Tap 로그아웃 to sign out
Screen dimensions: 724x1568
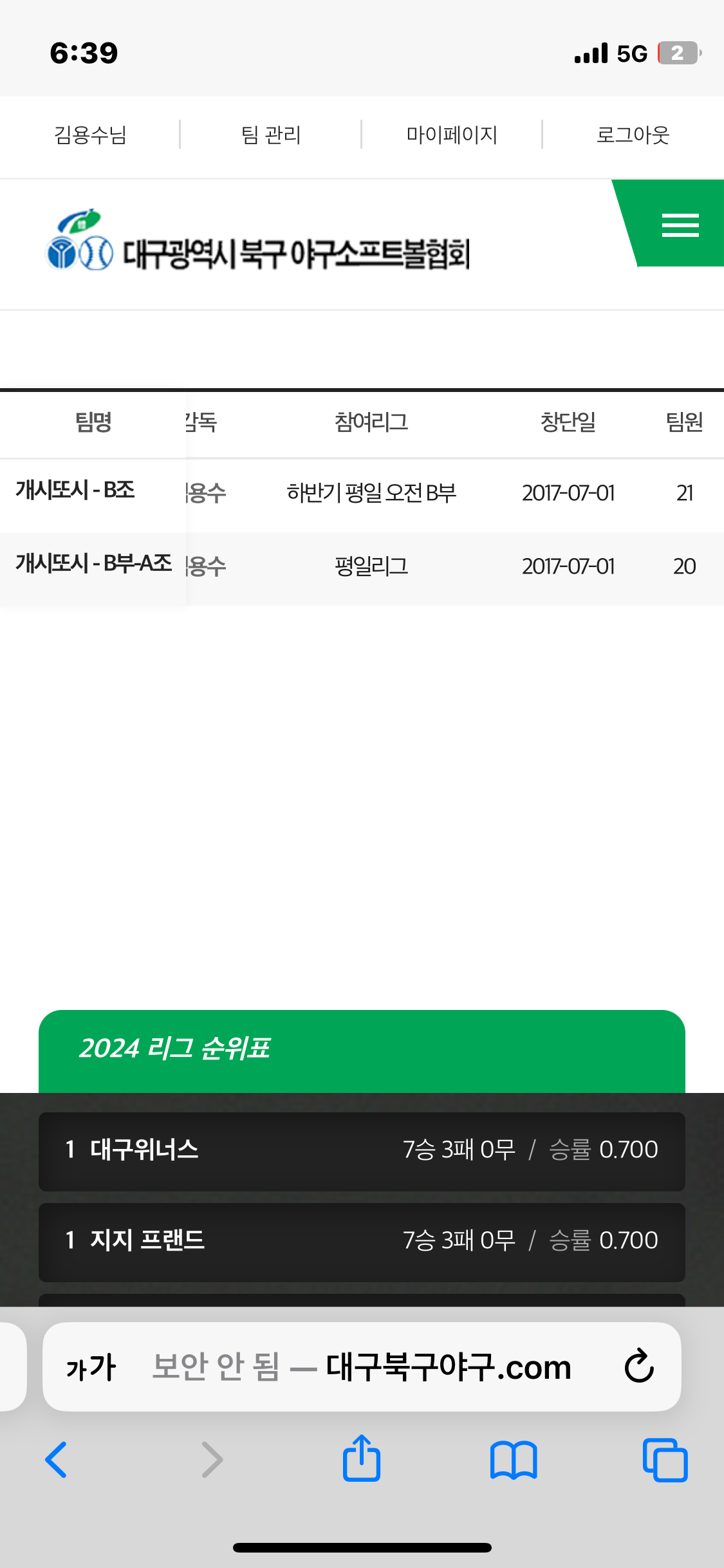click(633, 135)
